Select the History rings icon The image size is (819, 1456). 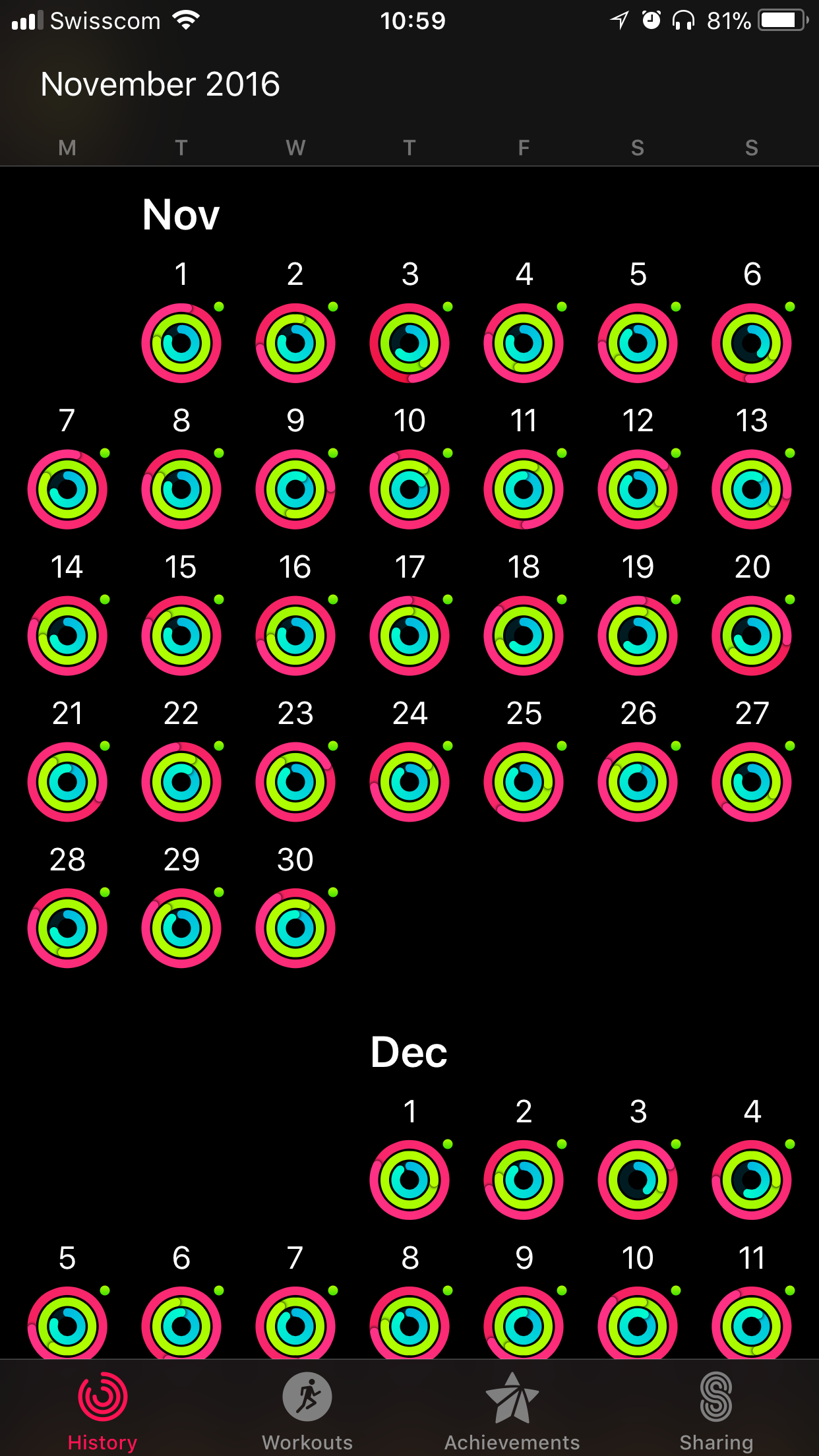[102, 1396]
